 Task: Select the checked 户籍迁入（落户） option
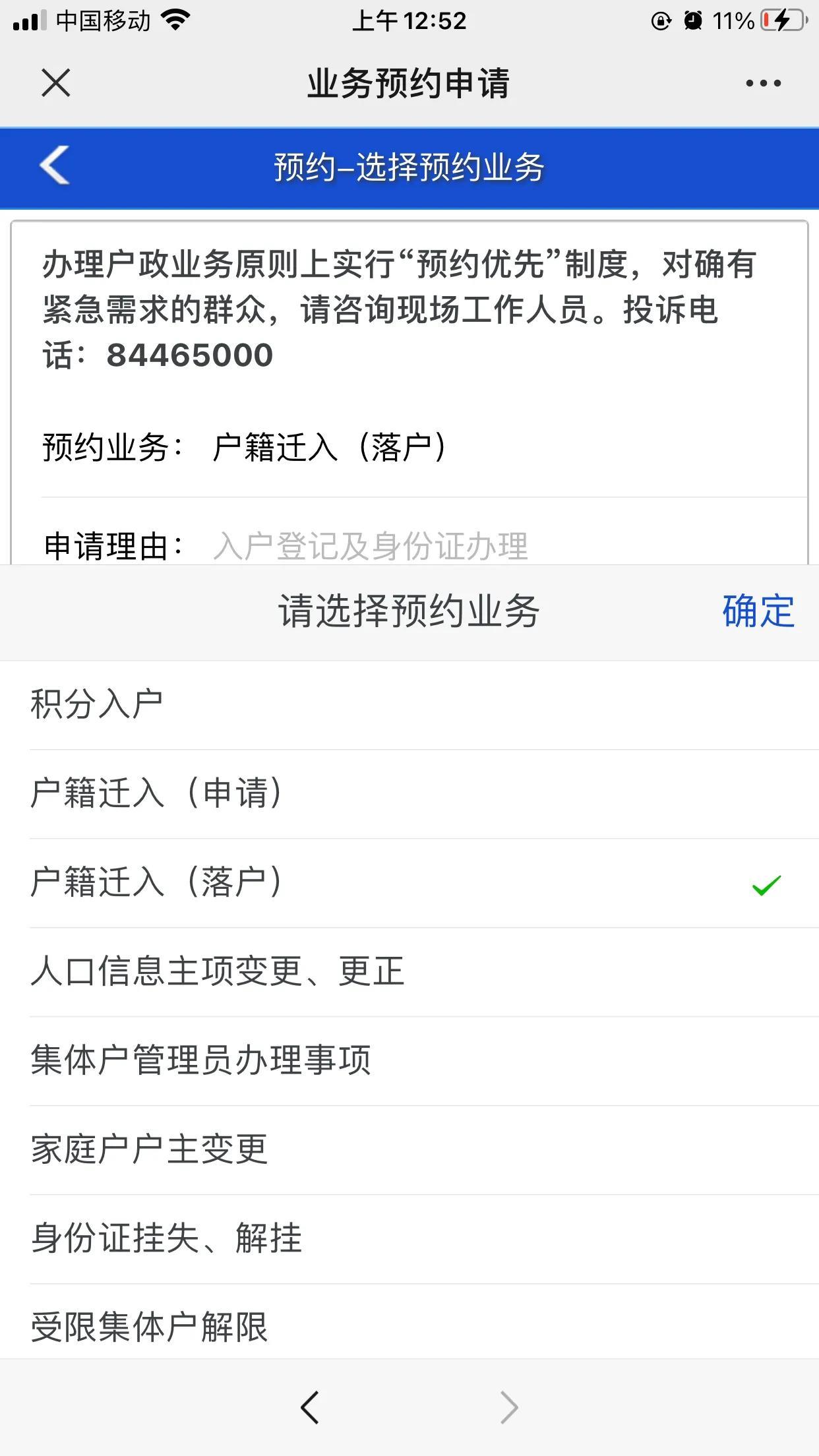pos(409,882)
